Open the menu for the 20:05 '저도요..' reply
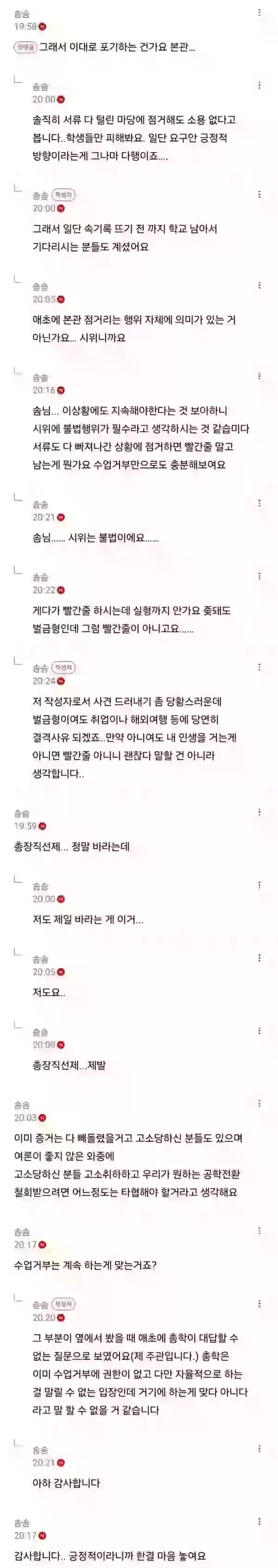278x1568 pixels. click(260, 958)
